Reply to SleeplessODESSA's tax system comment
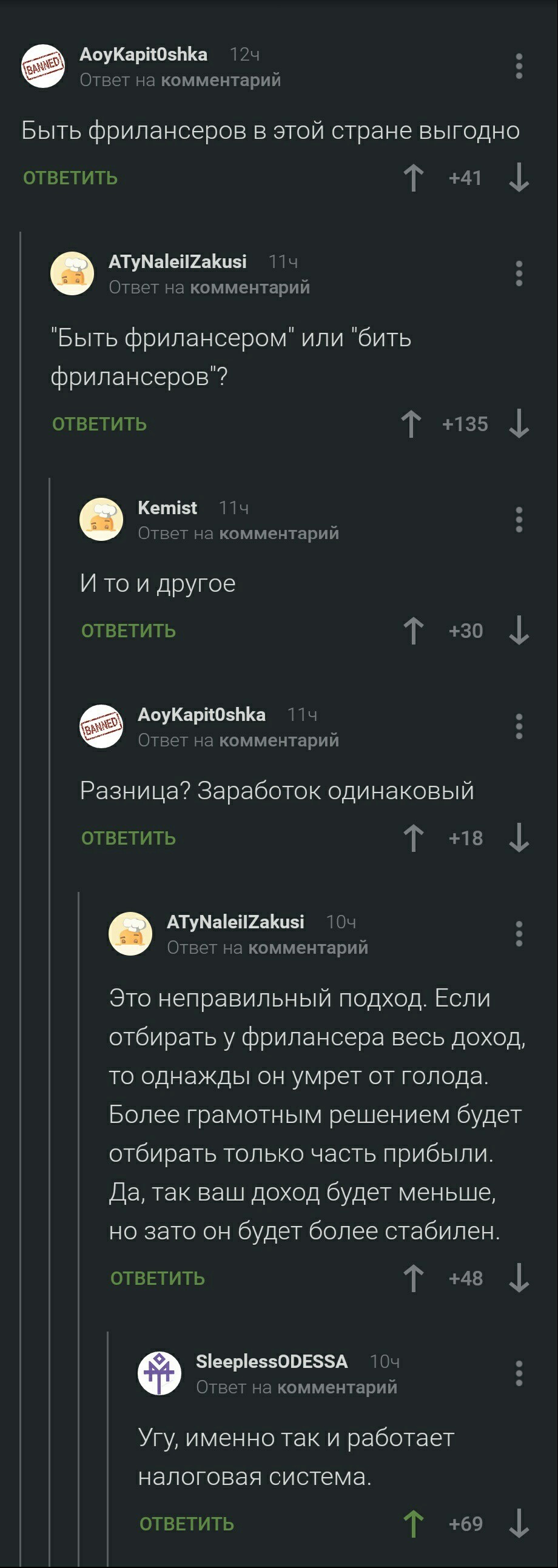 pyautogui.click(x=186, y=1524)
